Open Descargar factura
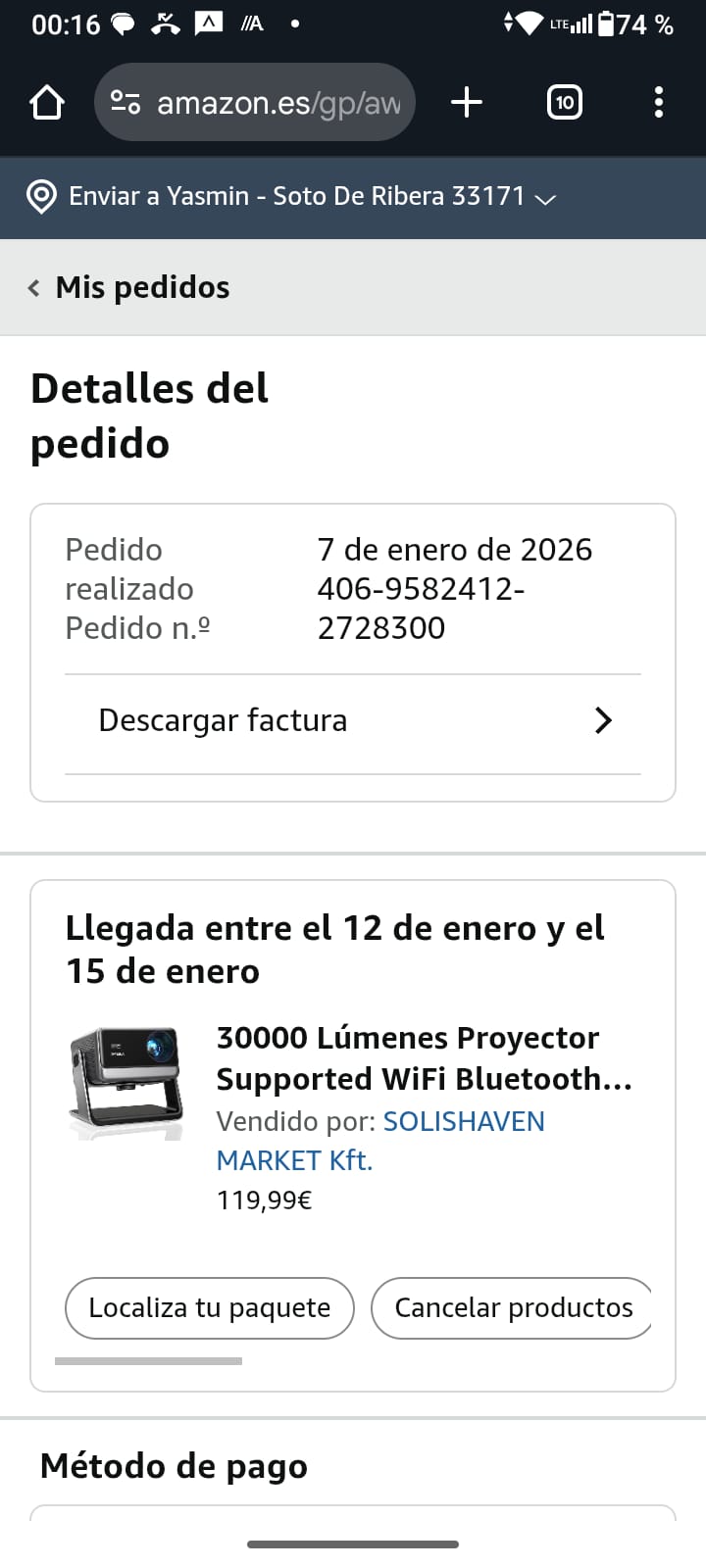This screenshot has width=706, height=1568. pyautogui.click(x=353, y=721)
